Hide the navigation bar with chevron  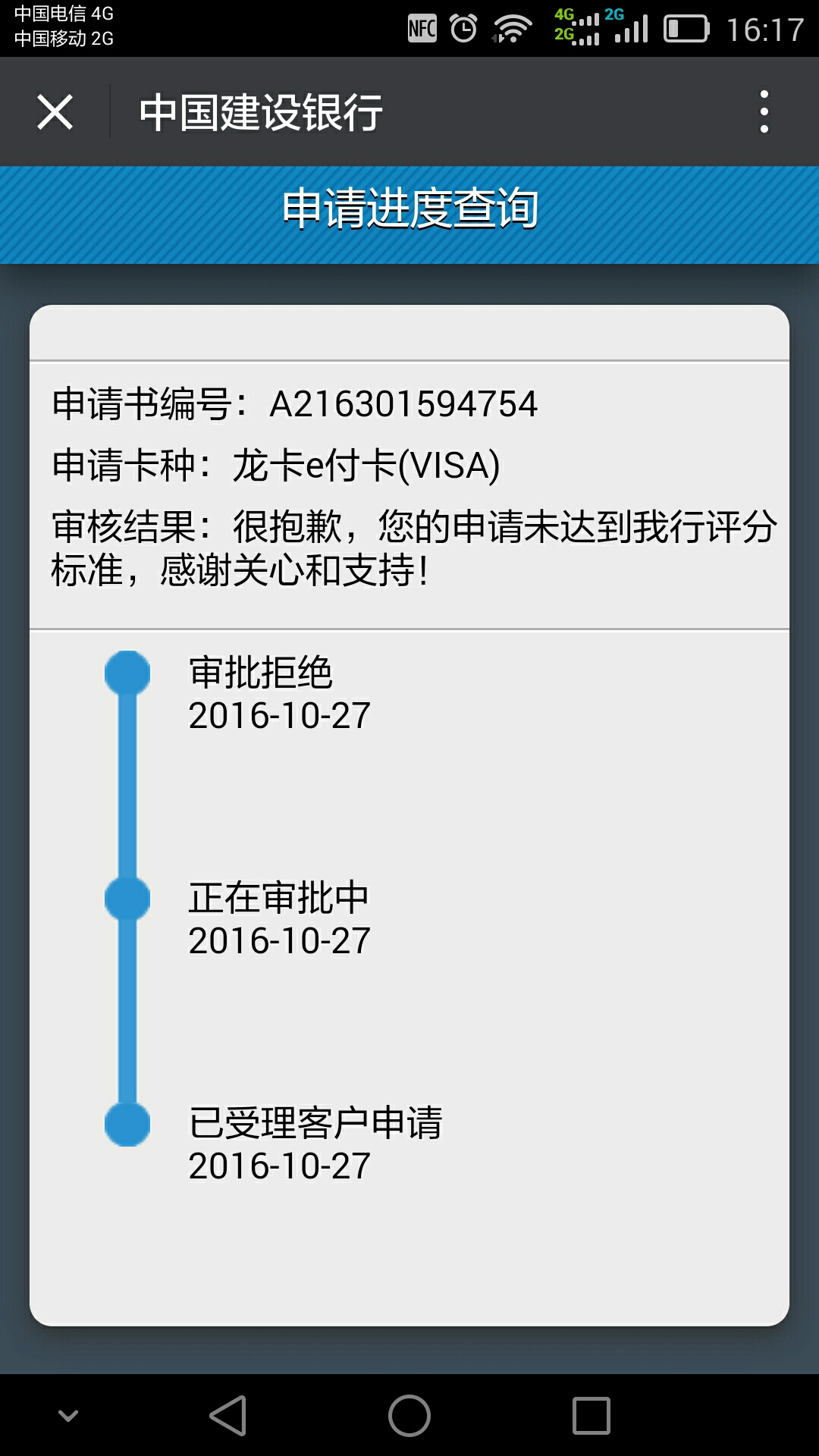point(68,1416)
